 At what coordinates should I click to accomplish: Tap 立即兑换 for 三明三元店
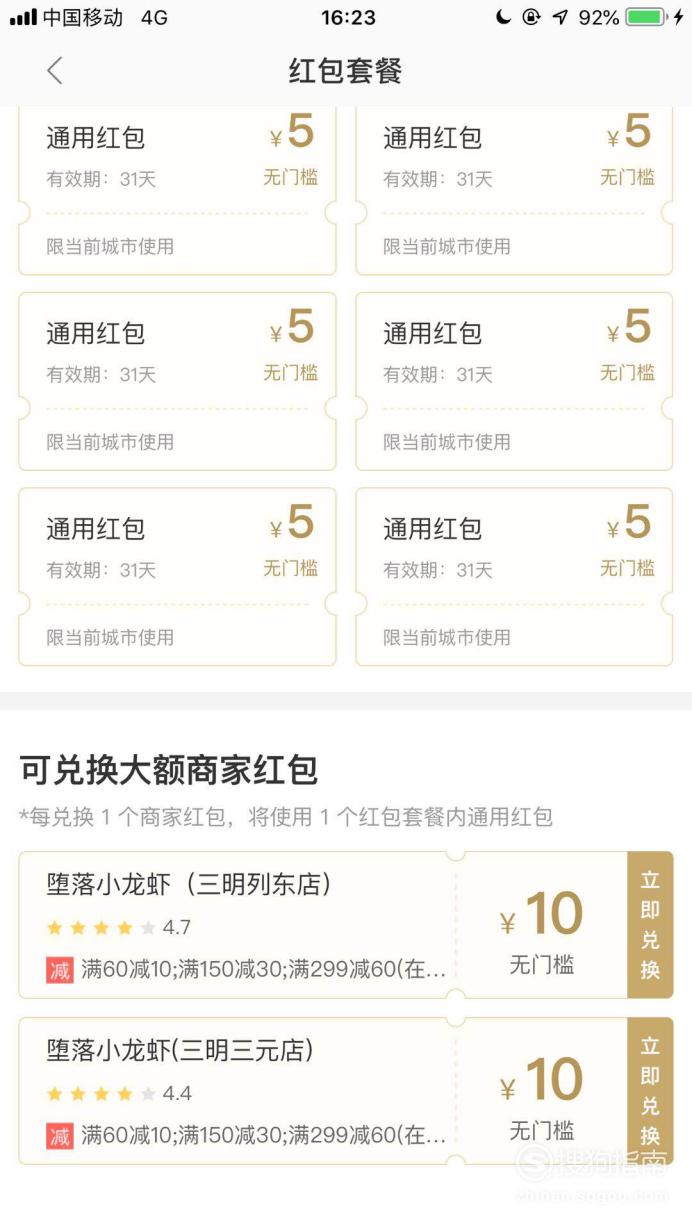pos(650,1091)
